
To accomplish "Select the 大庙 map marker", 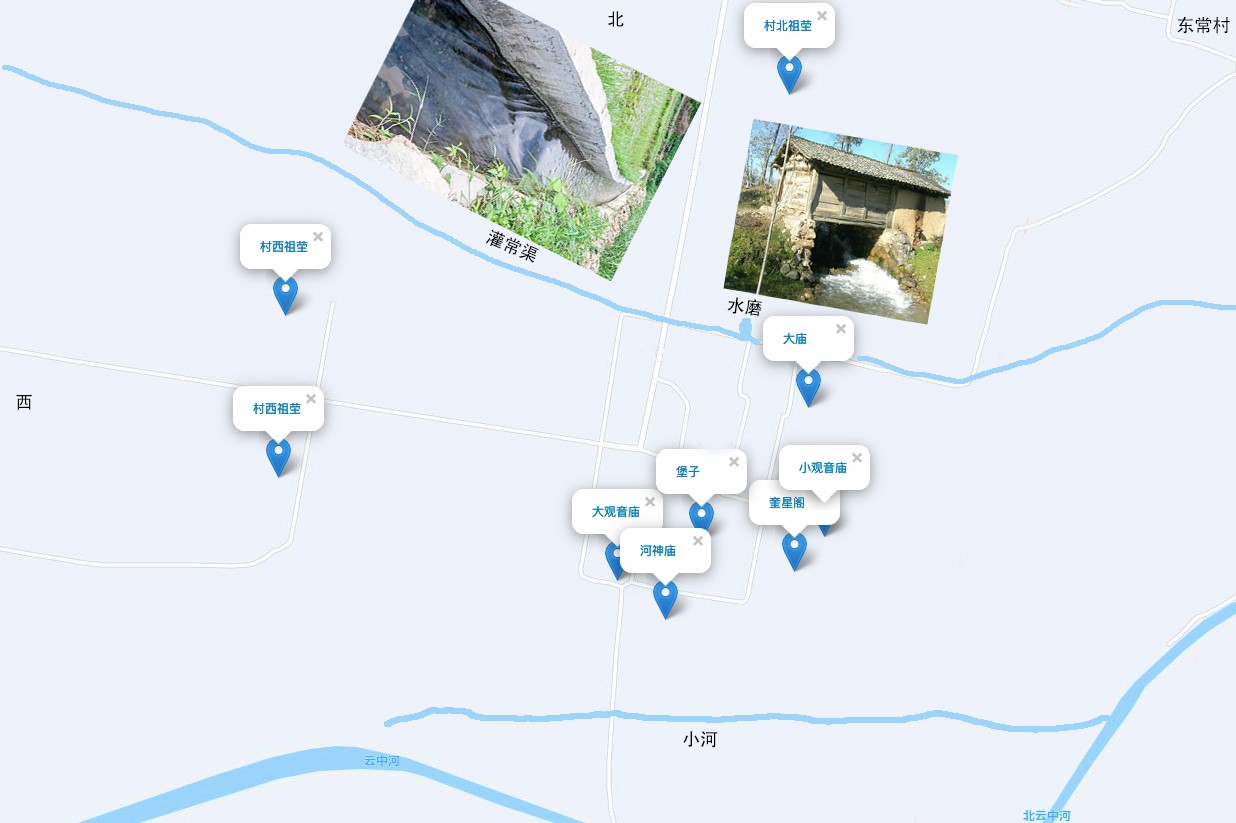I will pos(808,385).
